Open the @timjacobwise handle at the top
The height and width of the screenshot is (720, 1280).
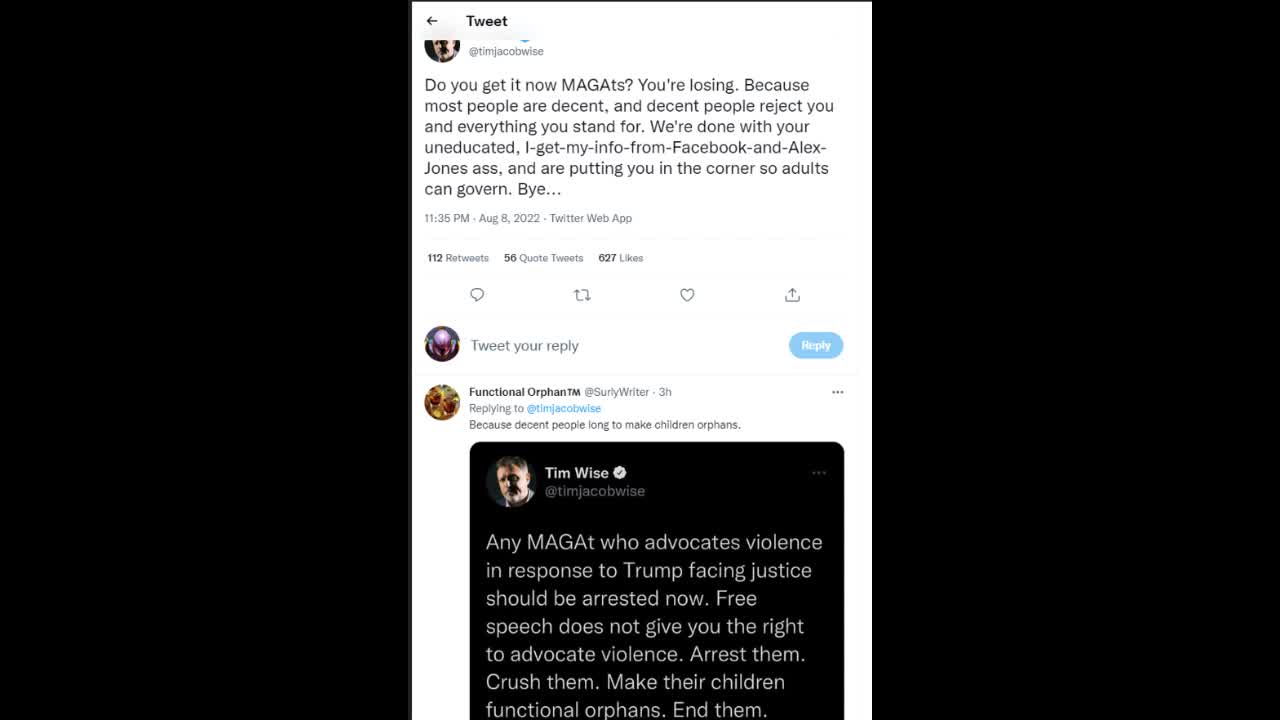tap(506, 51)
